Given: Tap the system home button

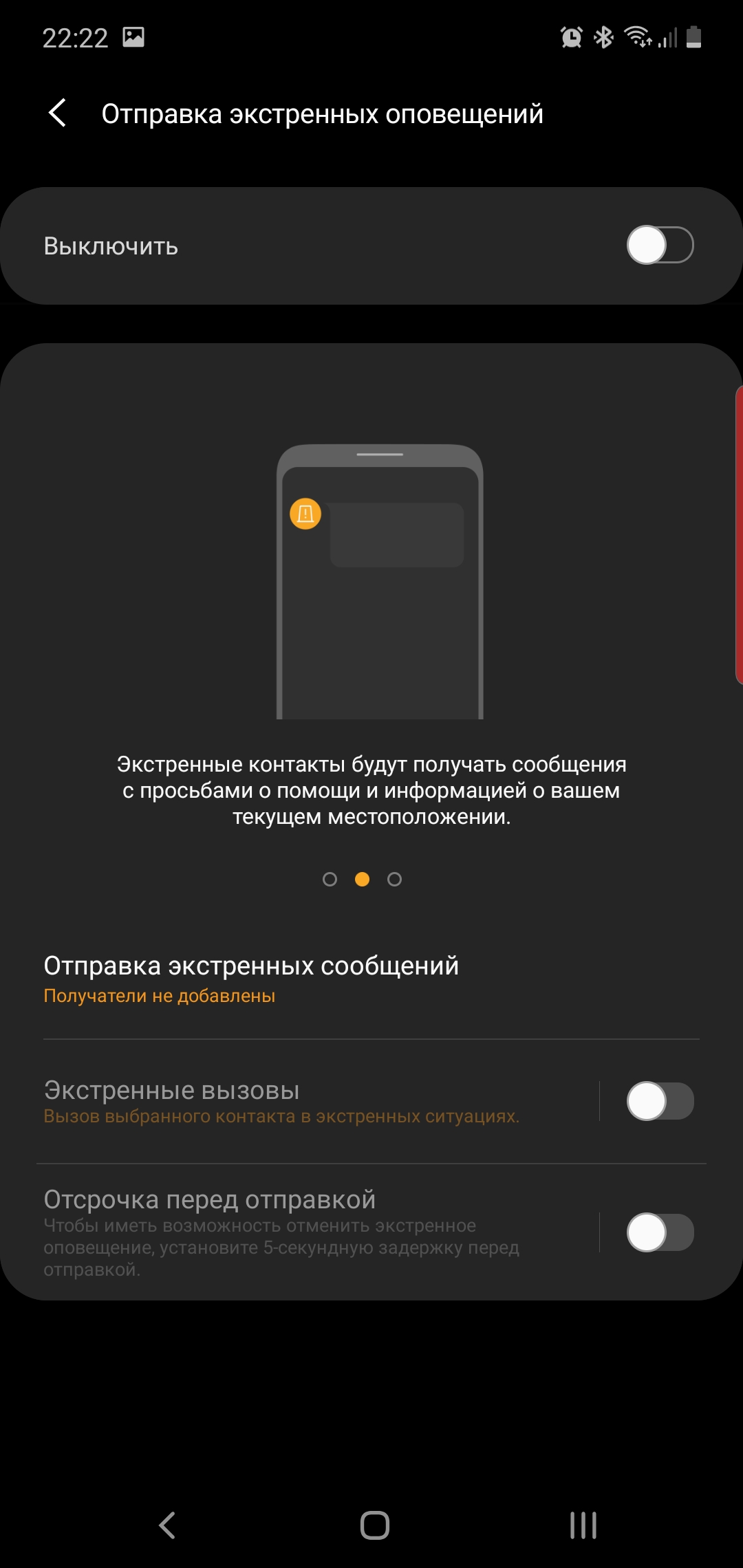Looking at the screenshot, I should [x=374, y=1525].
